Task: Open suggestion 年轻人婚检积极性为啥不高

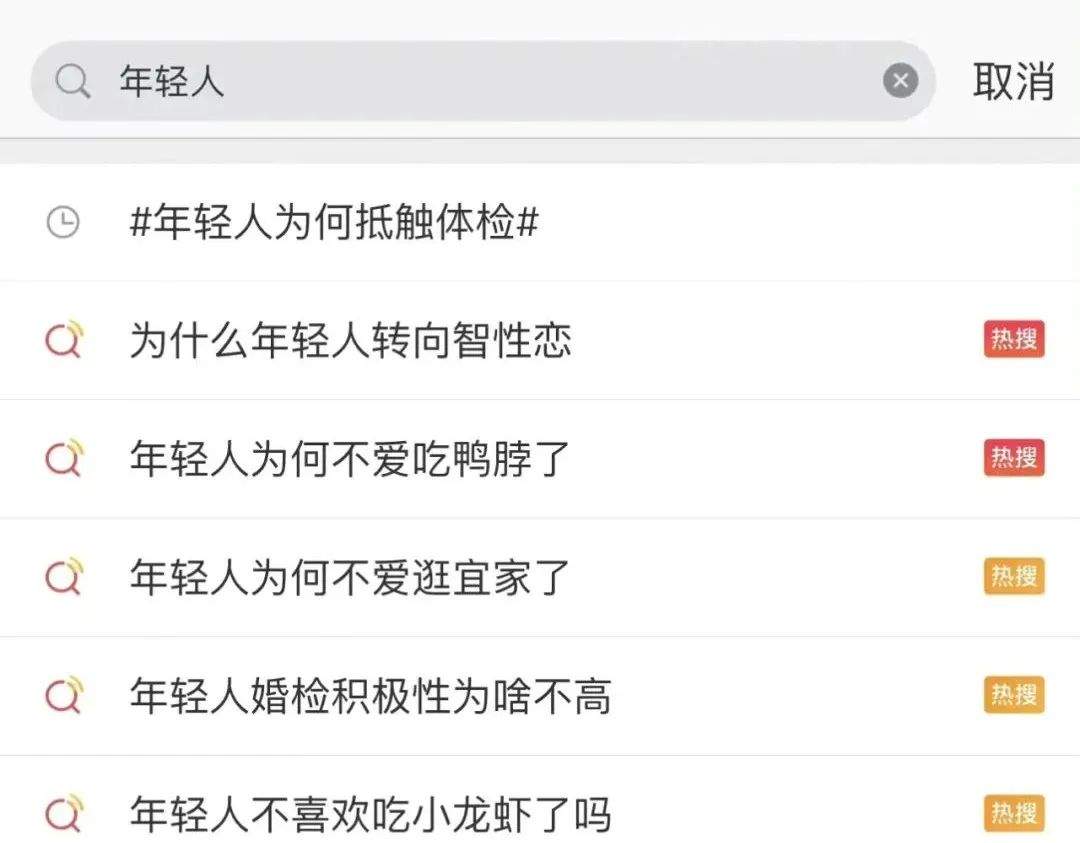Action: (x=370, y=696)
